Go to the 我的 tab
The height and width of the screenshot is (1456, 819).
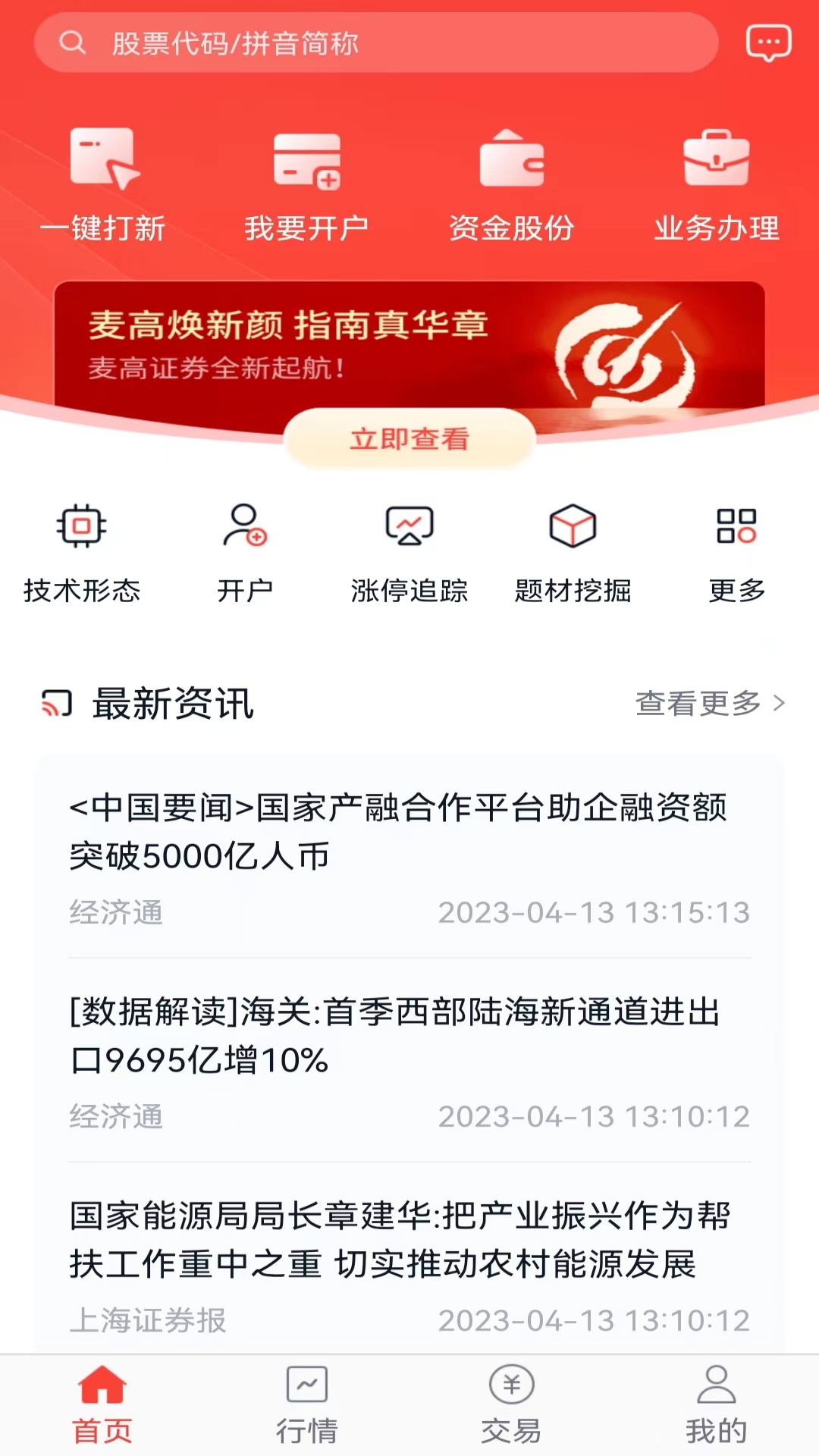pyautogui.click(x=716, y=1404)
